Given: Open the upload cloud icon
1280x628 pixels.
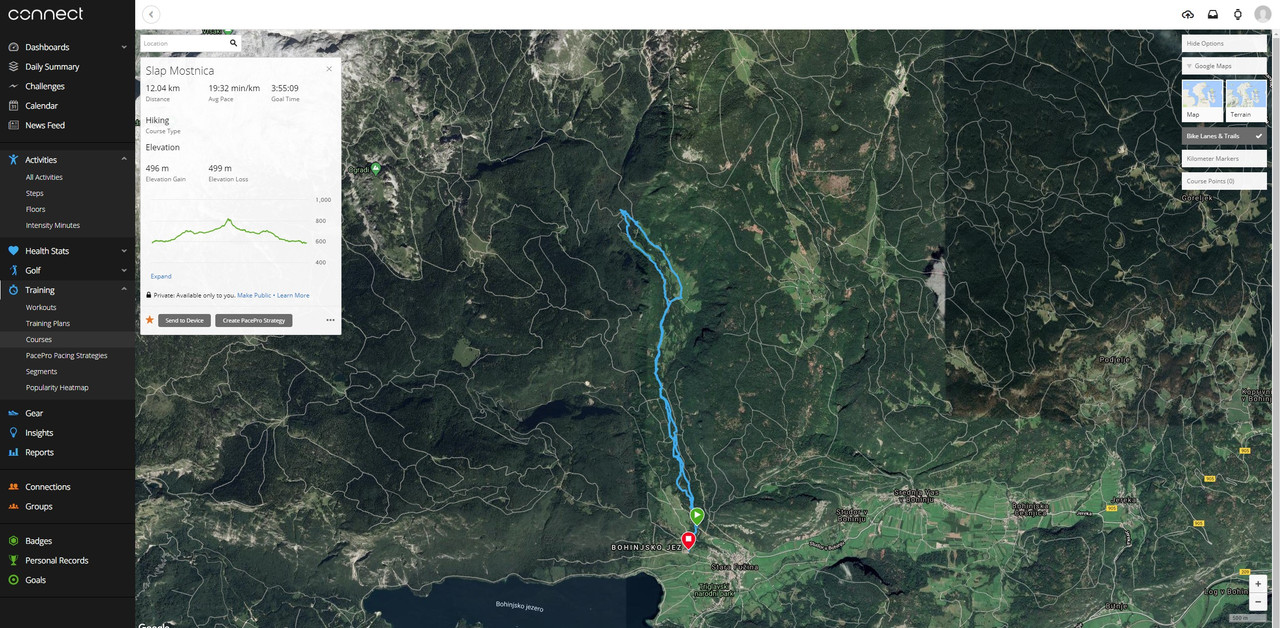Looking at the screenshot, I should point(1188,14).
